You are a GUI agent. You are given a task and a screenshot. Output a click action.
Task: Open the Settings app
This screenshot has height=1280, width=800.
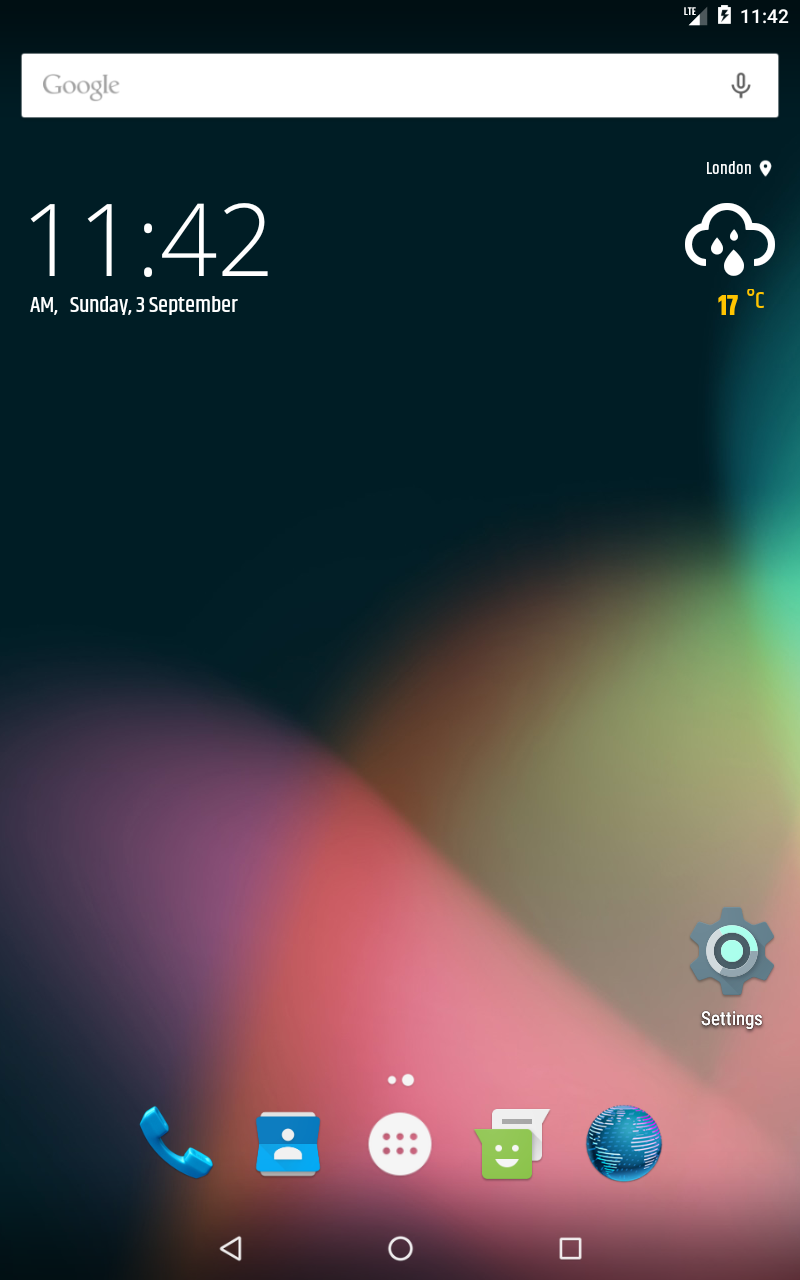(731, 953)
